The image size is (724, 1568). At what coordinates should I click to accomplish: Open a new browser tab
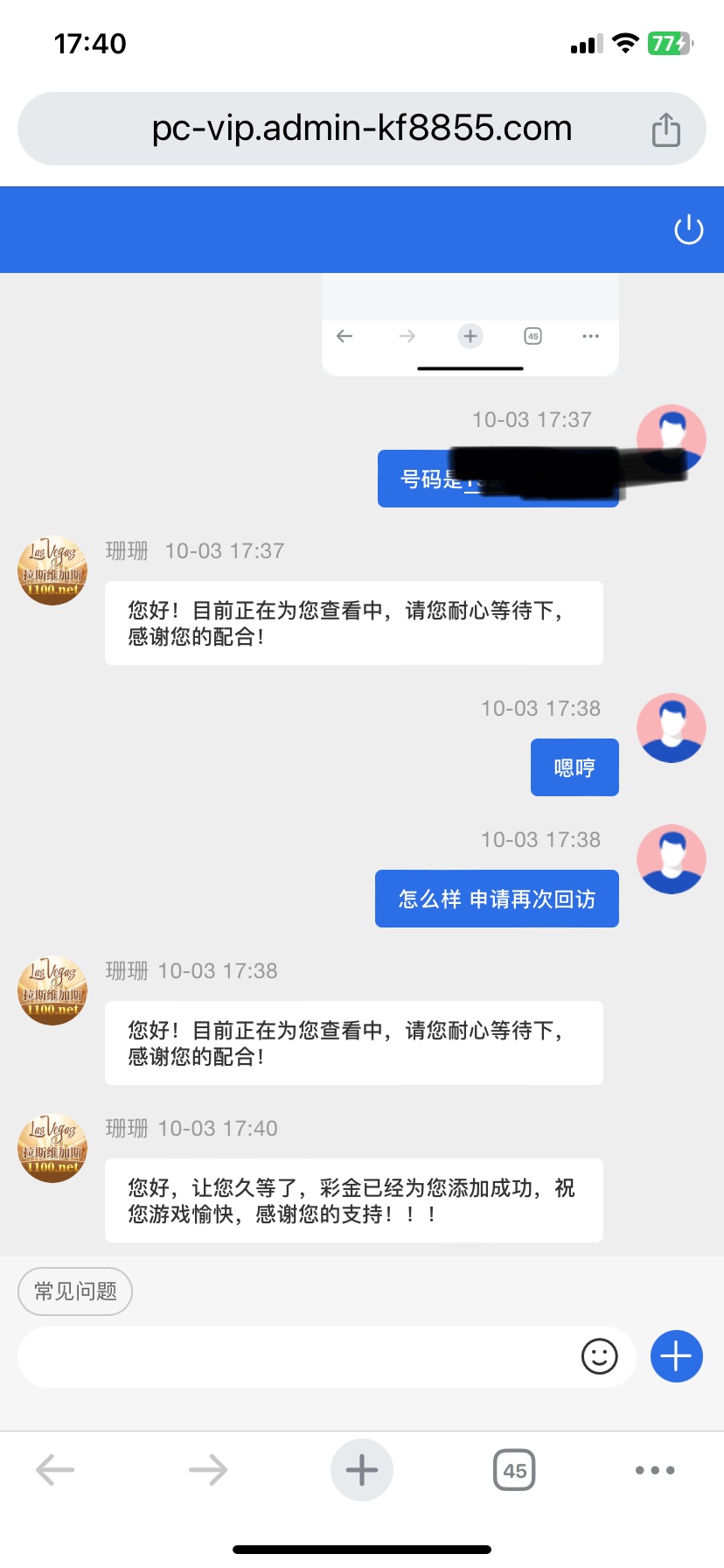point(361,1470)
